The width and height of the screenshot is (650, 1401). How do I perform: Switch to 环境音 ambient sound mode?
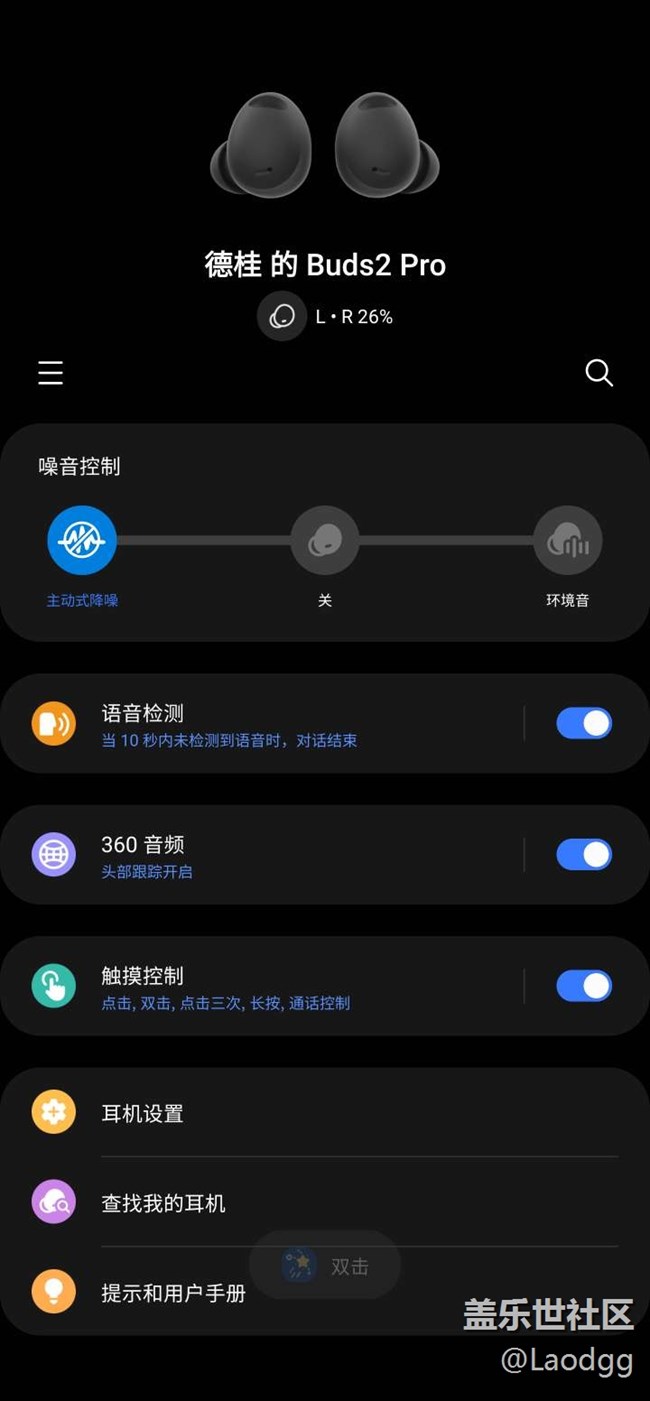567,541
